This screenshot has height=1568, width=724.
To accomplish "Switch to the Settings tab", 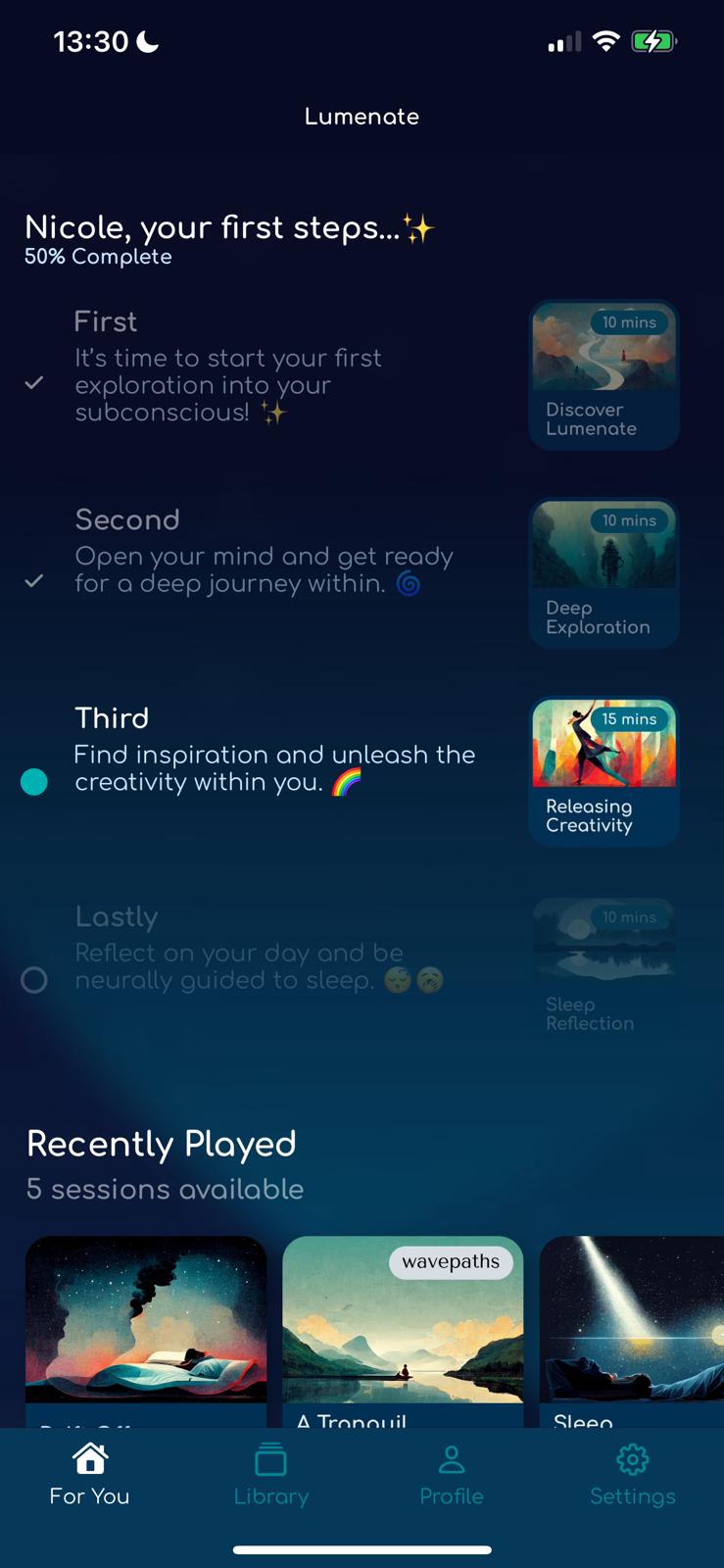I will tap(632, 1477).
